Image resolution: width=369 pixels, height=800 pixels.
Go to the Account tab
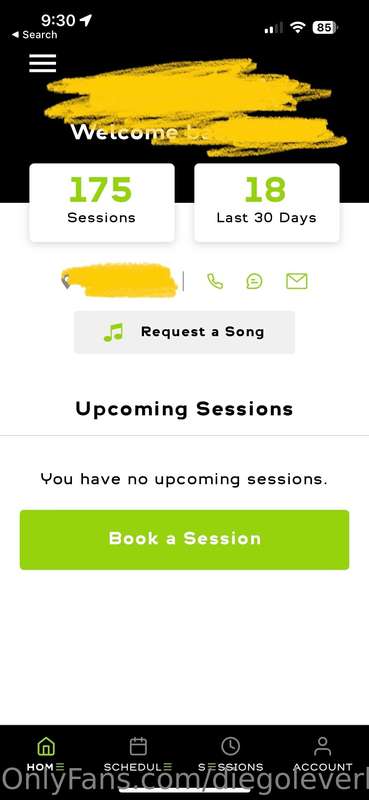tap(323, 754)
